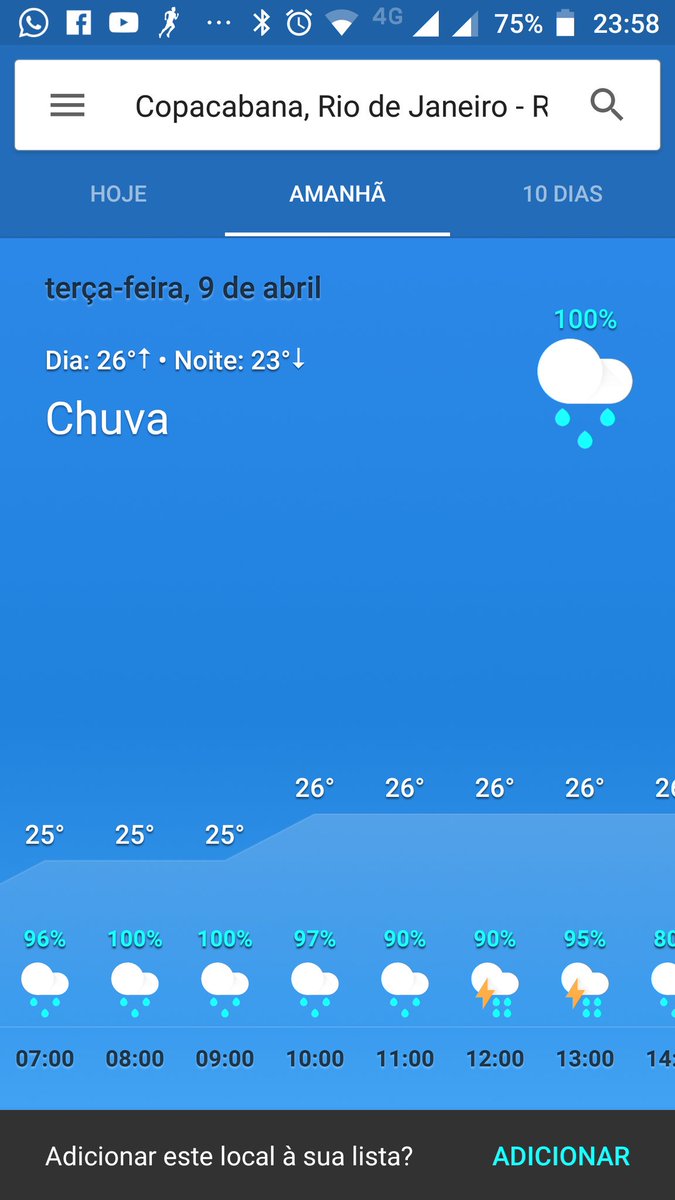Screen dimensions: 675x1200
Task: Tap the search magnifier icon
Action: click(607, 105)
